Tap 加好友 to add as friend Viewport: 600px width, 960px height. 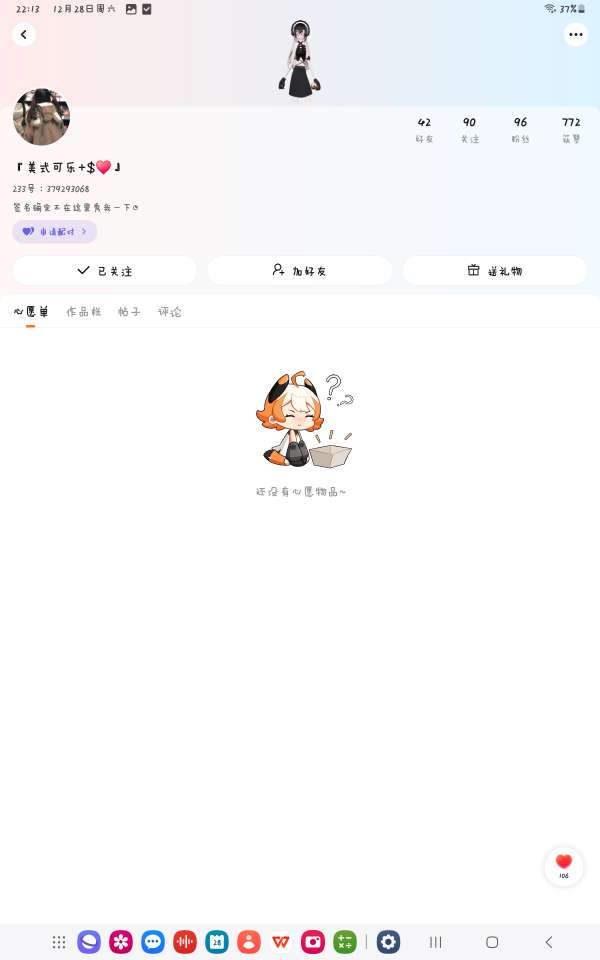pyautogui.click(x=300, y=271)
